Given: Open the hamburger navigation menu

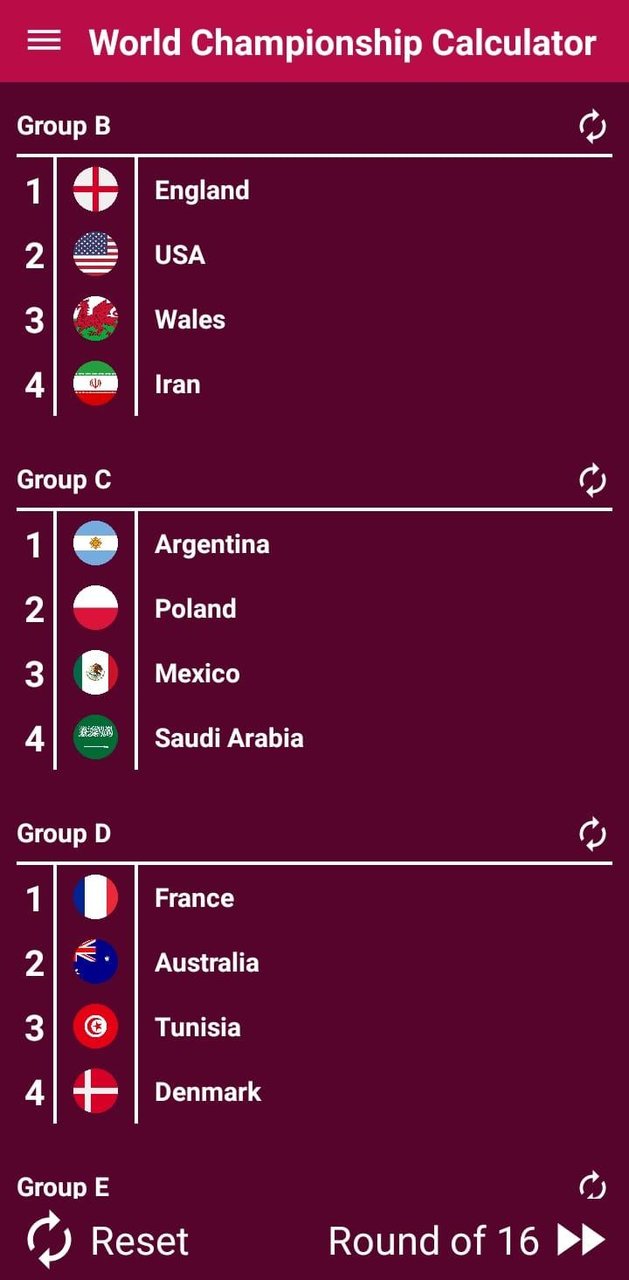Looking at the screenshot, I should click(x=44, y=41).
